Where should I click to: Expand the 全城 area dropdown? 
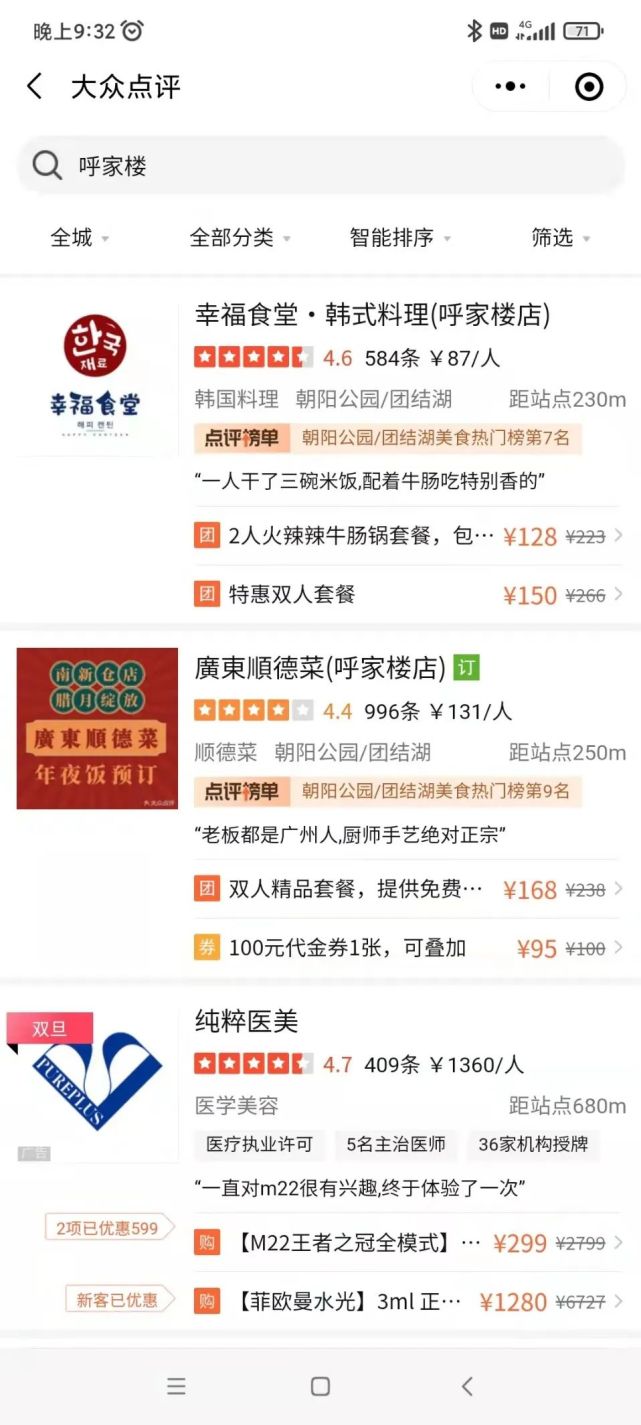point(80,238)
